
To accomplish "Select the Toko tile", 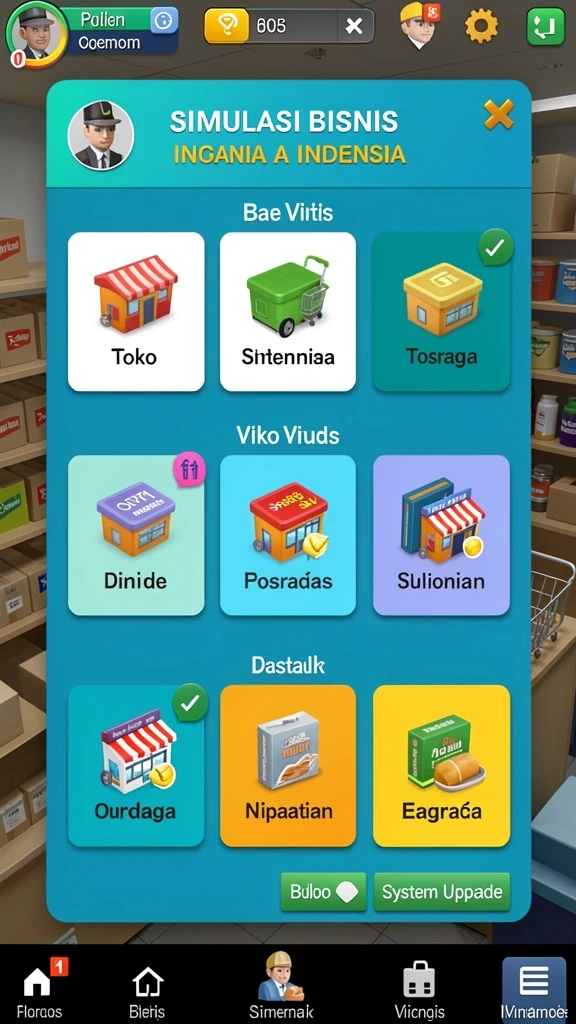I will click(x=136, y=312).
